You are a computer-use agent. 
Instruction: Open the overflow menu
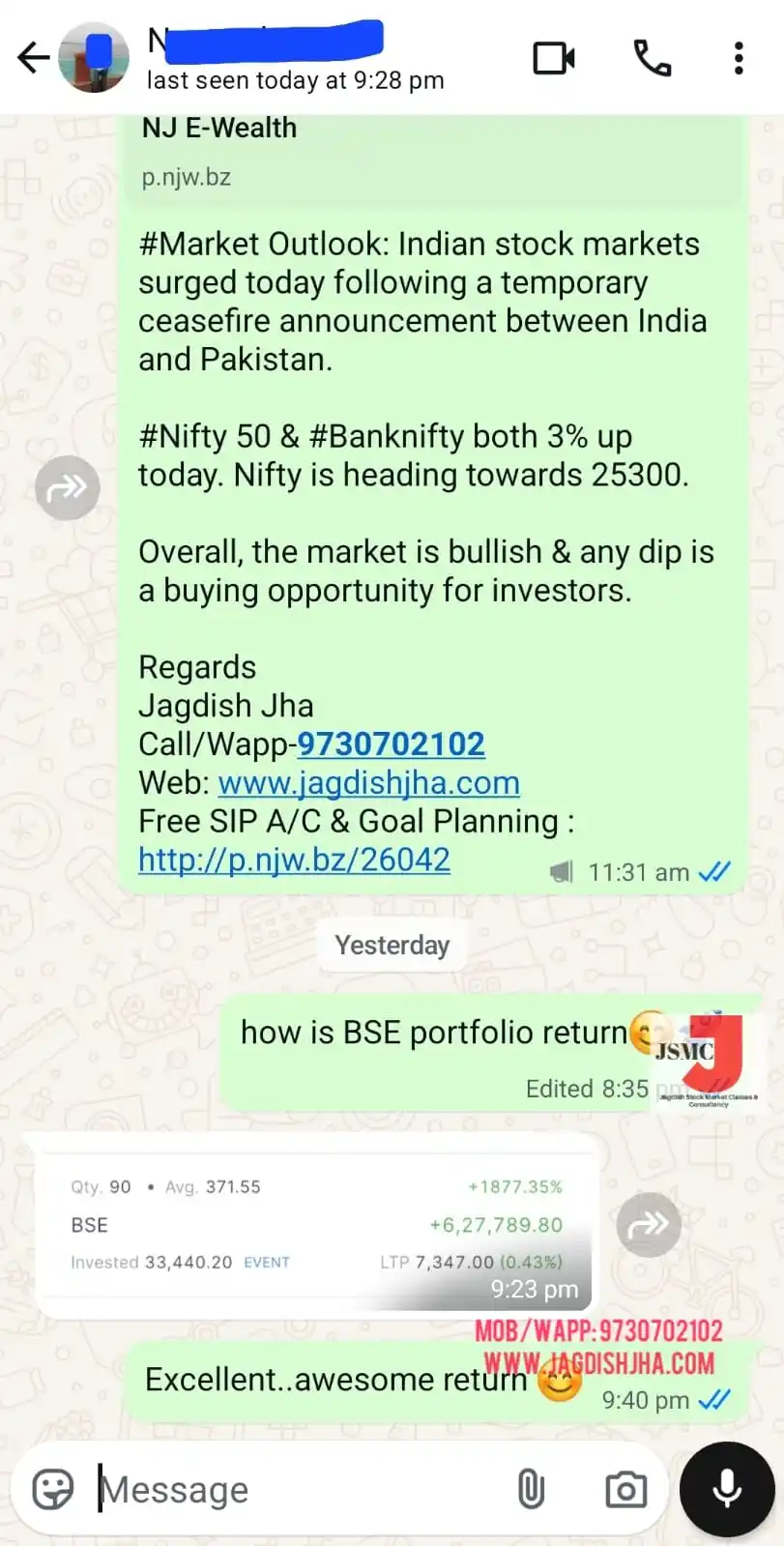739,58
